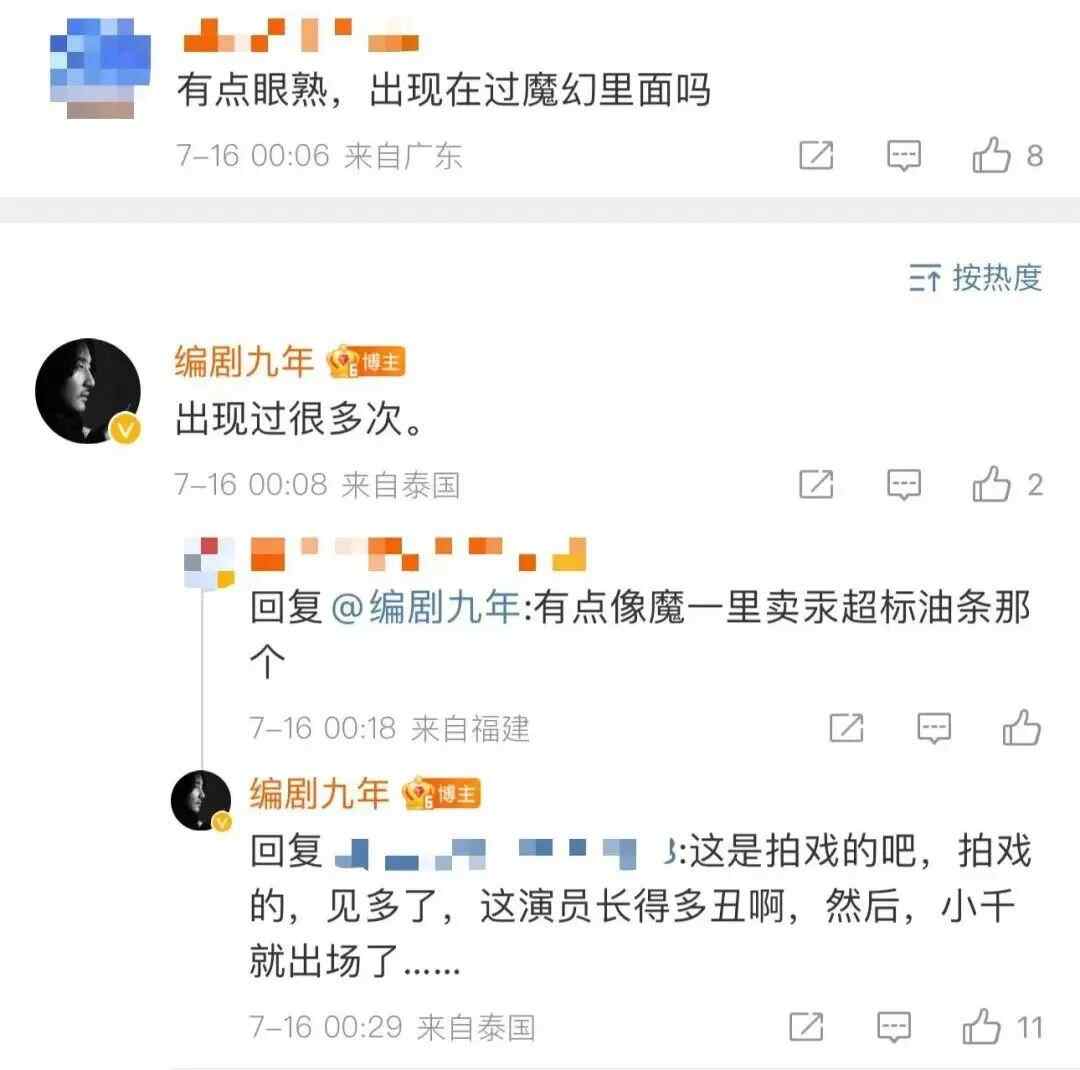Reply to the comment 出现过很多次
This screenshot has width=1080, height=1070.
(x=904, y=485)
